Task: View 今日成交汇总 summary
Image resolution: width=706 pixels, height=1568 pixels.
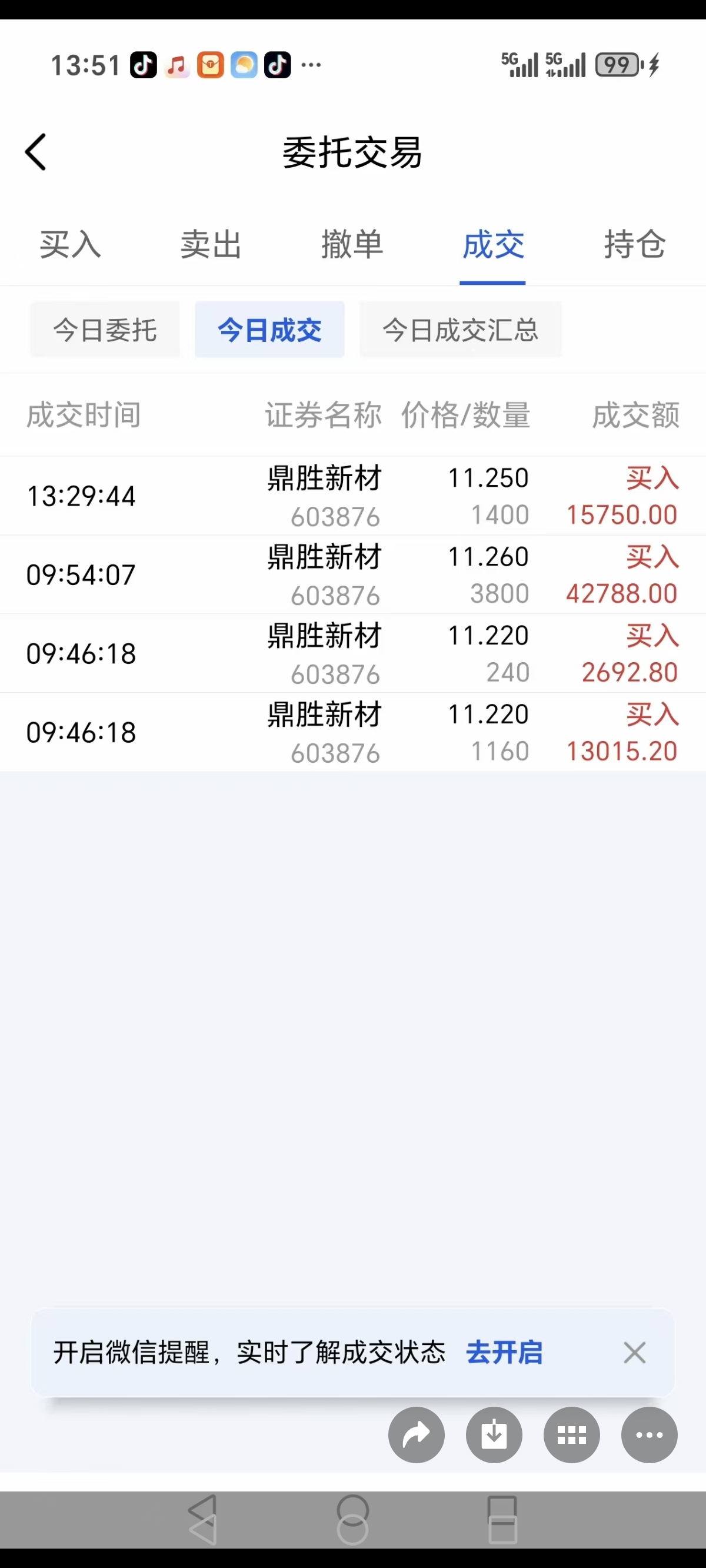Action: [x=461, y=330]
